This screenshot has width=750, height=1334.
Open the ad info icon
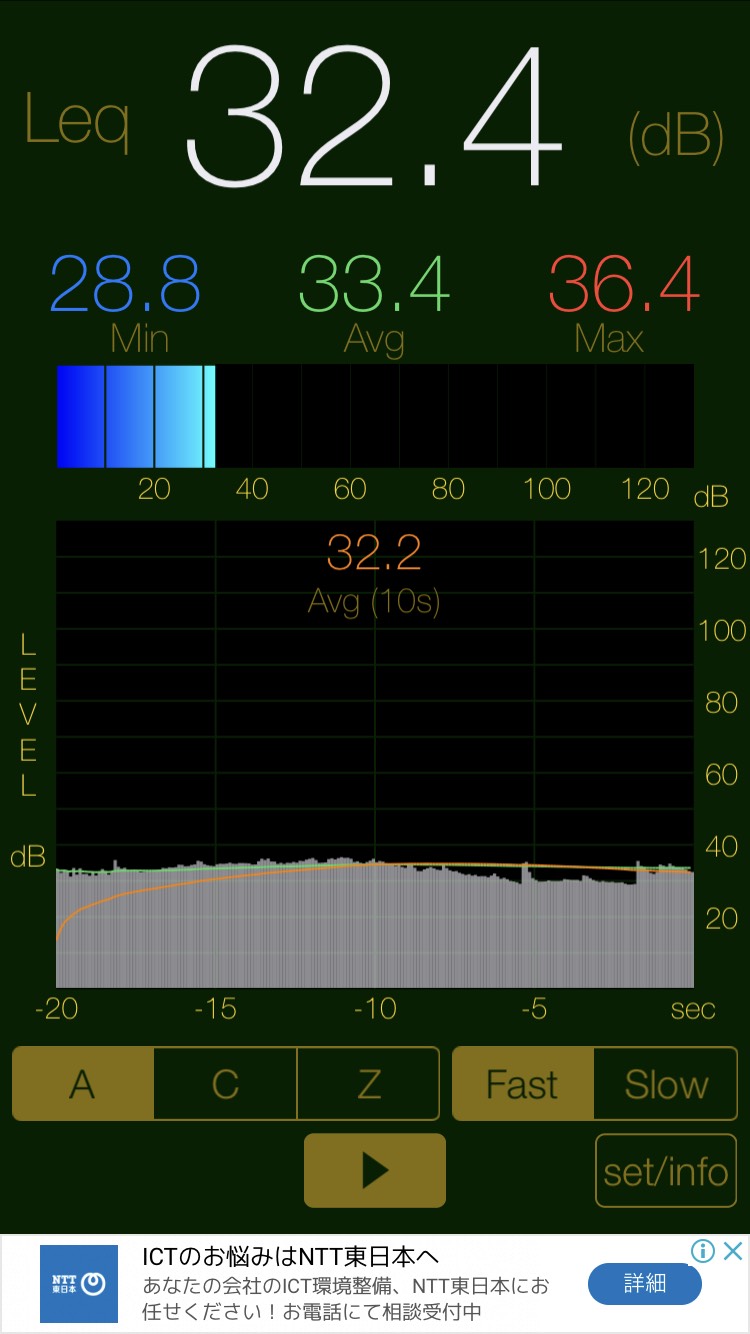(x=703, y=1251)
